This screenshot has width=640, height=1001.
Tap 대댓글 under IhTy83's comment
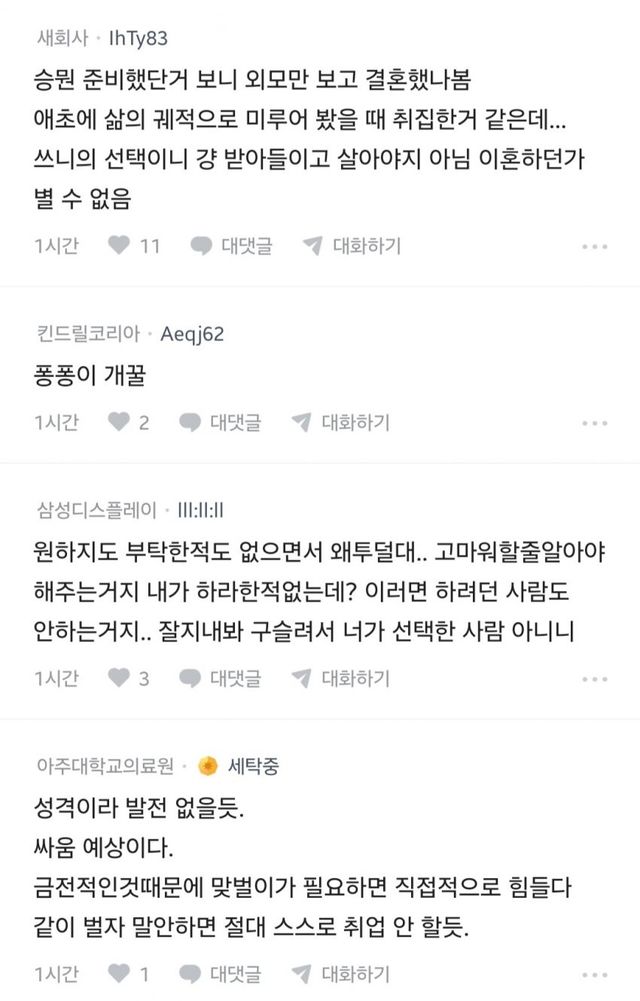click(x=231, y=245)
